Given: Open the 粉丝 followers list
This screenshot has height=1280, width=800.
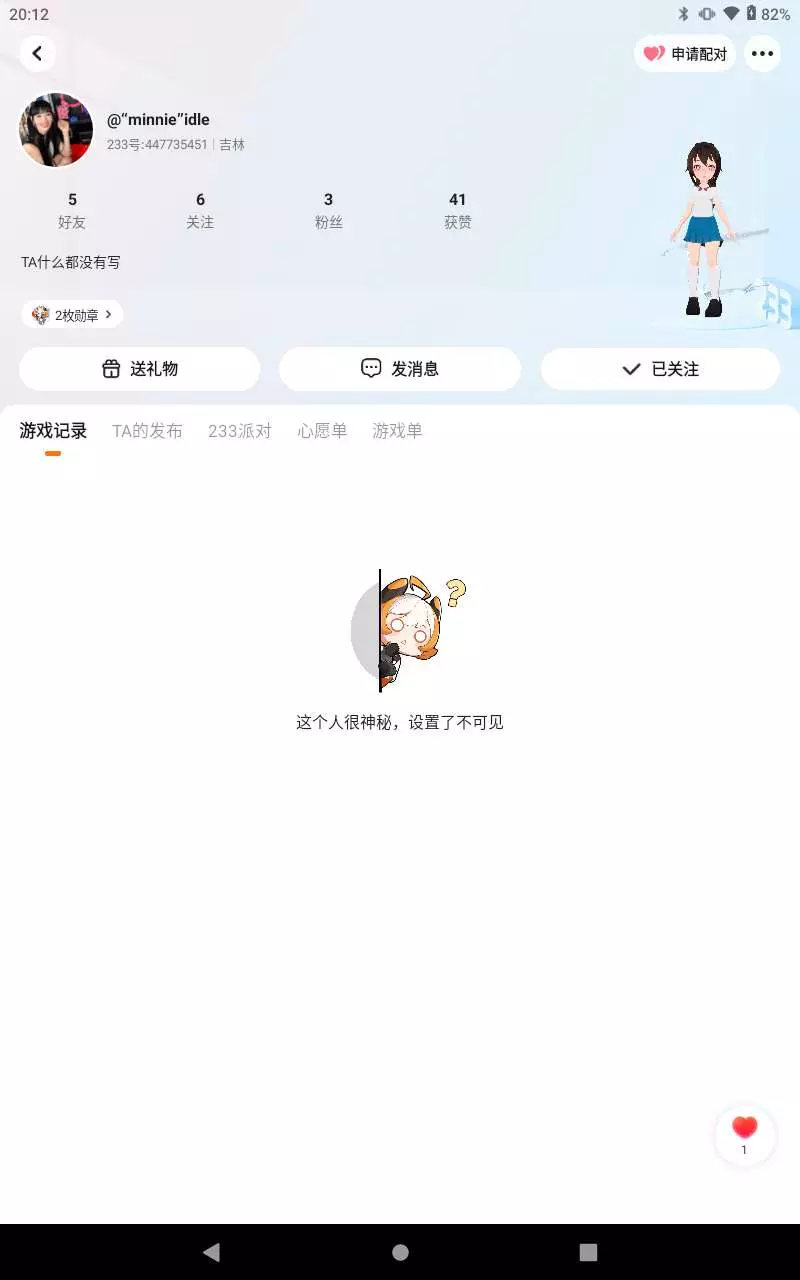Looking at the screenshot, I should tap(328, 210).
